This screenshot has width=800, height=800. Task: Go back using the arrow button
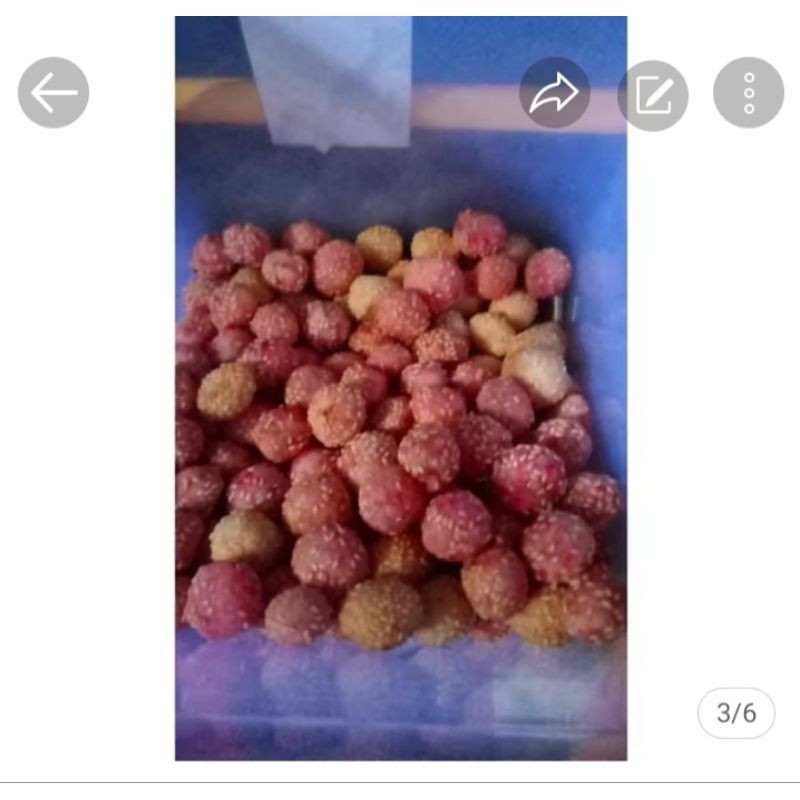point(53,93)
